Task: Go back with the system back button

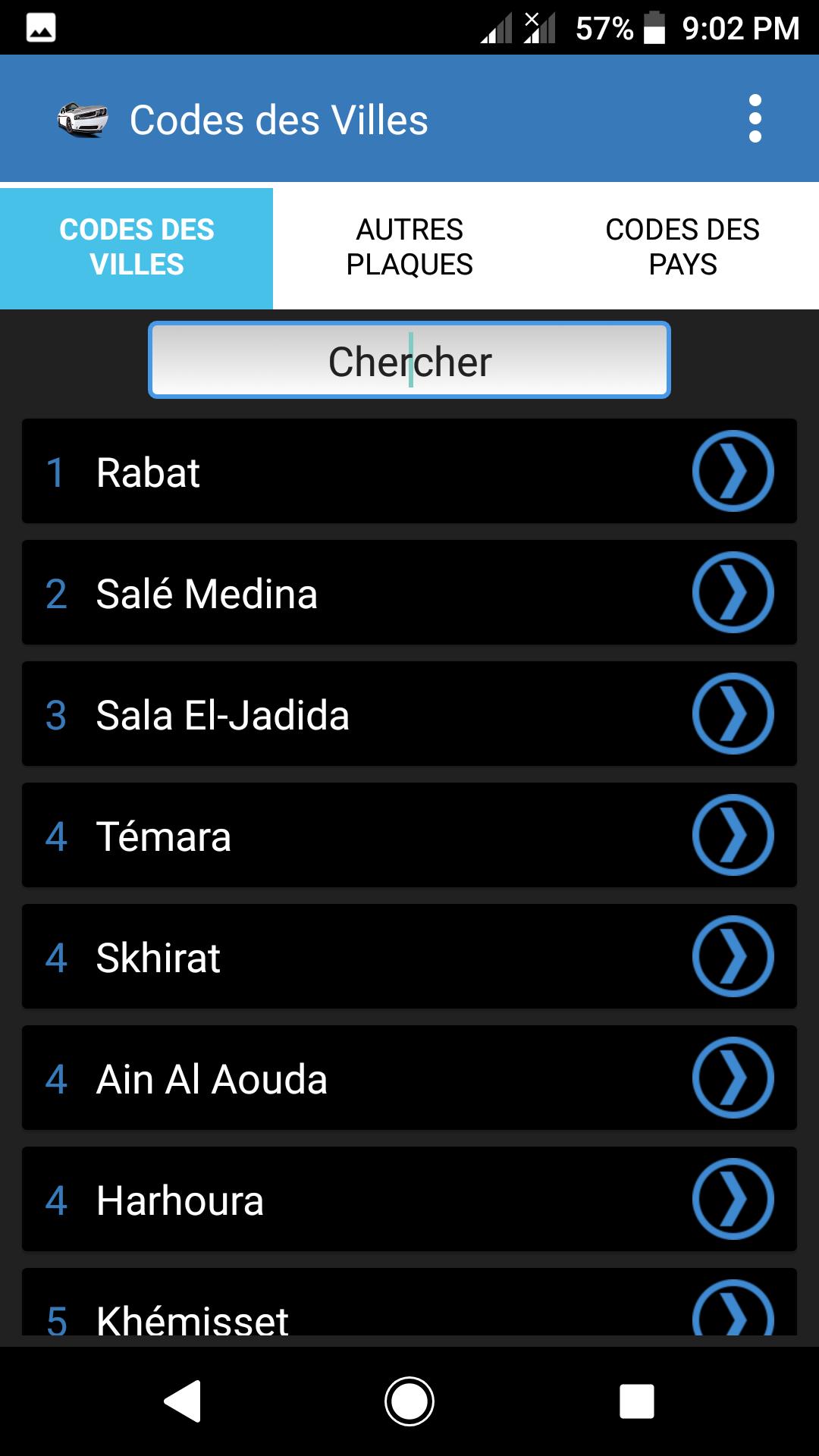Action: pos(183,1401)
